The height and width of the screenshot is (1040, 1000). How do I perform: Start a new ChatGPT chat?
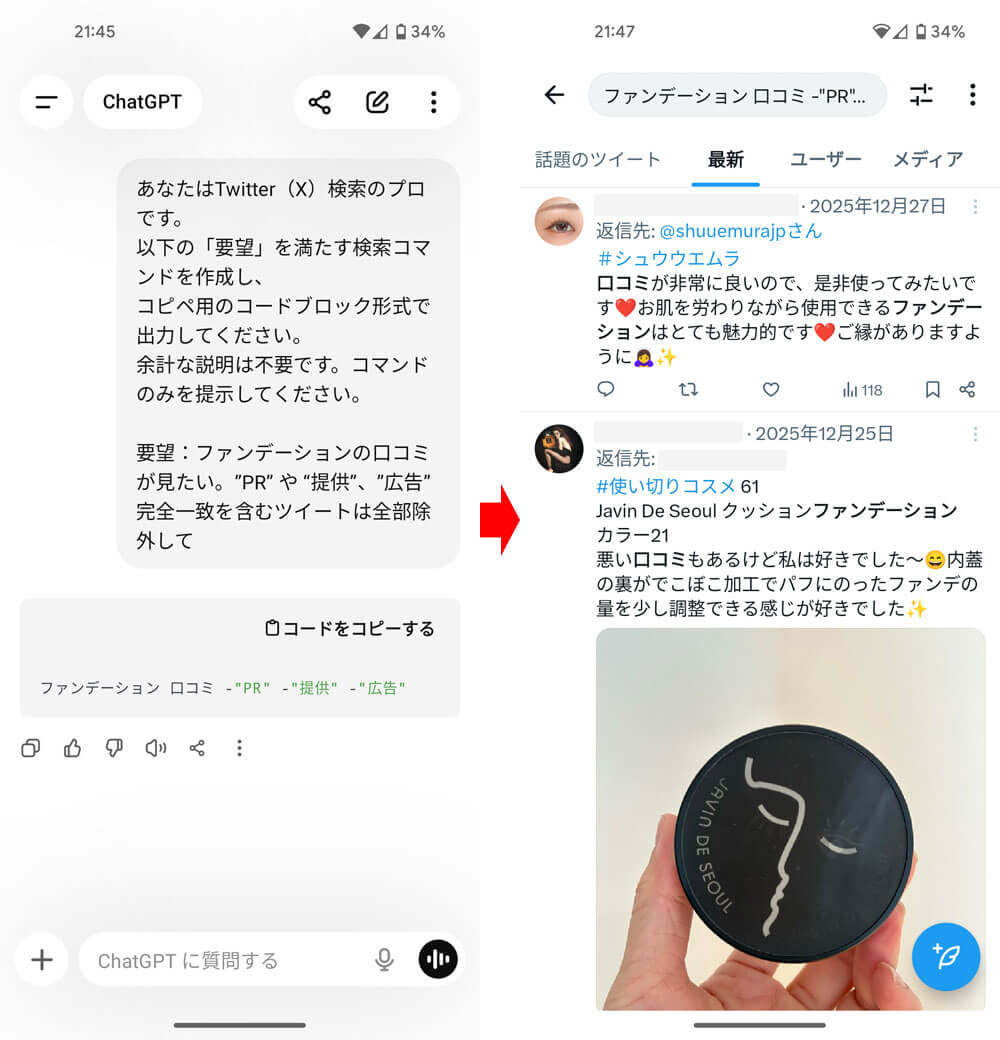(x=377, y=102)
